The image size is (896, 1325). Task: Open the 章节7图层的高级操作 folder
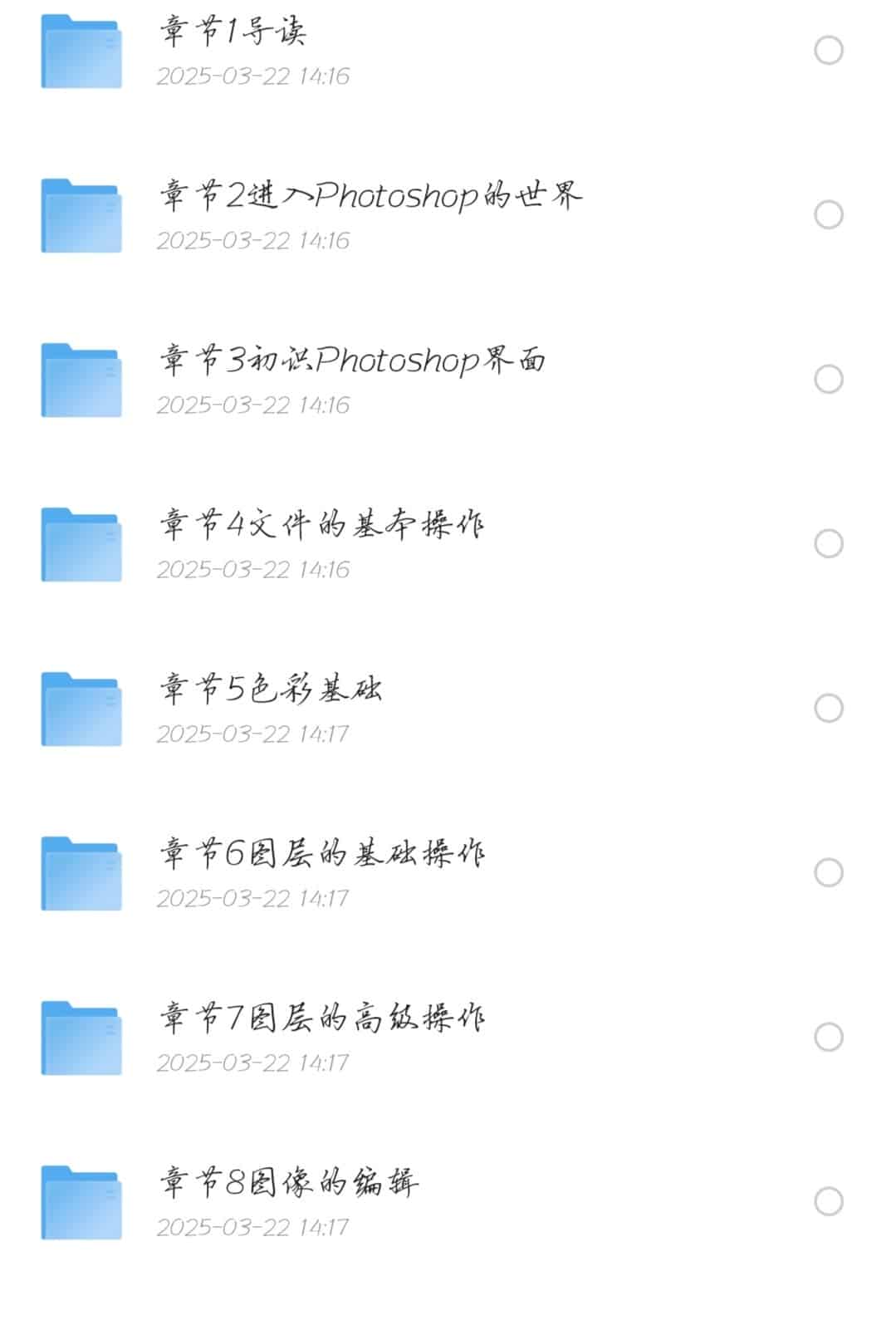pos(322,1019)
